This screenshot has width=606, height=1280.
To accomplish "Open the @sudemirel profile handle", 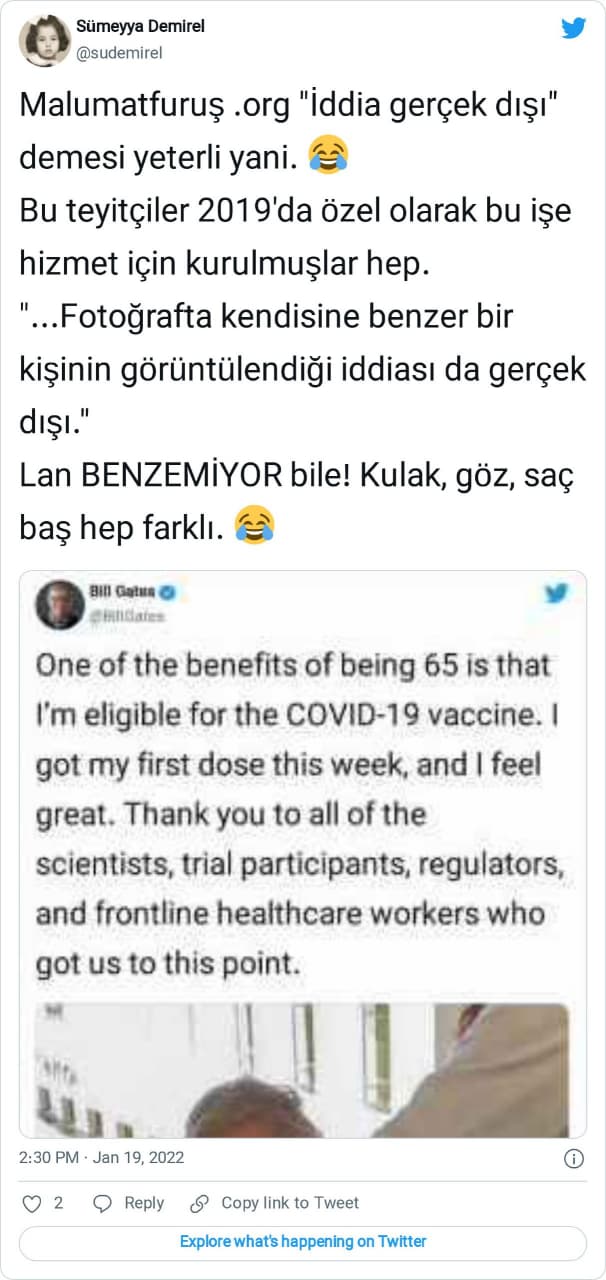I will [119, 53].
